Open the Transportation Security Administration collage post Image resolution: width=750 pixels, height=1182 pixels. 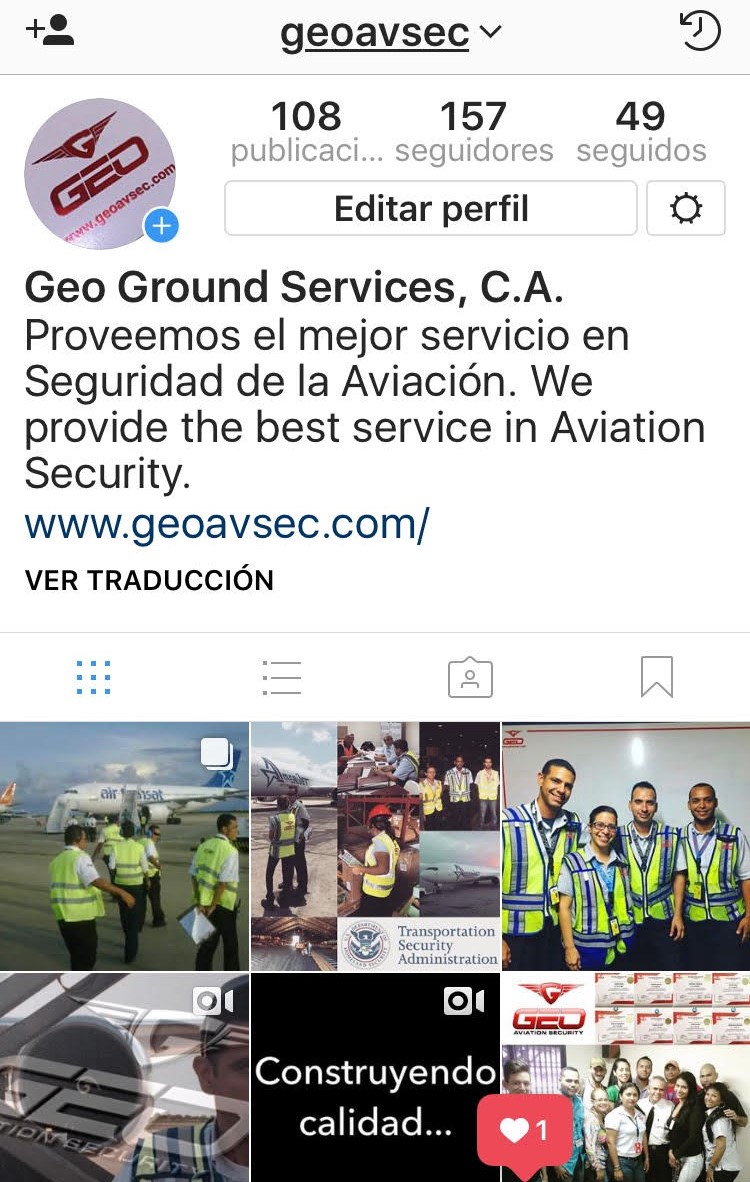coord(375,846)
